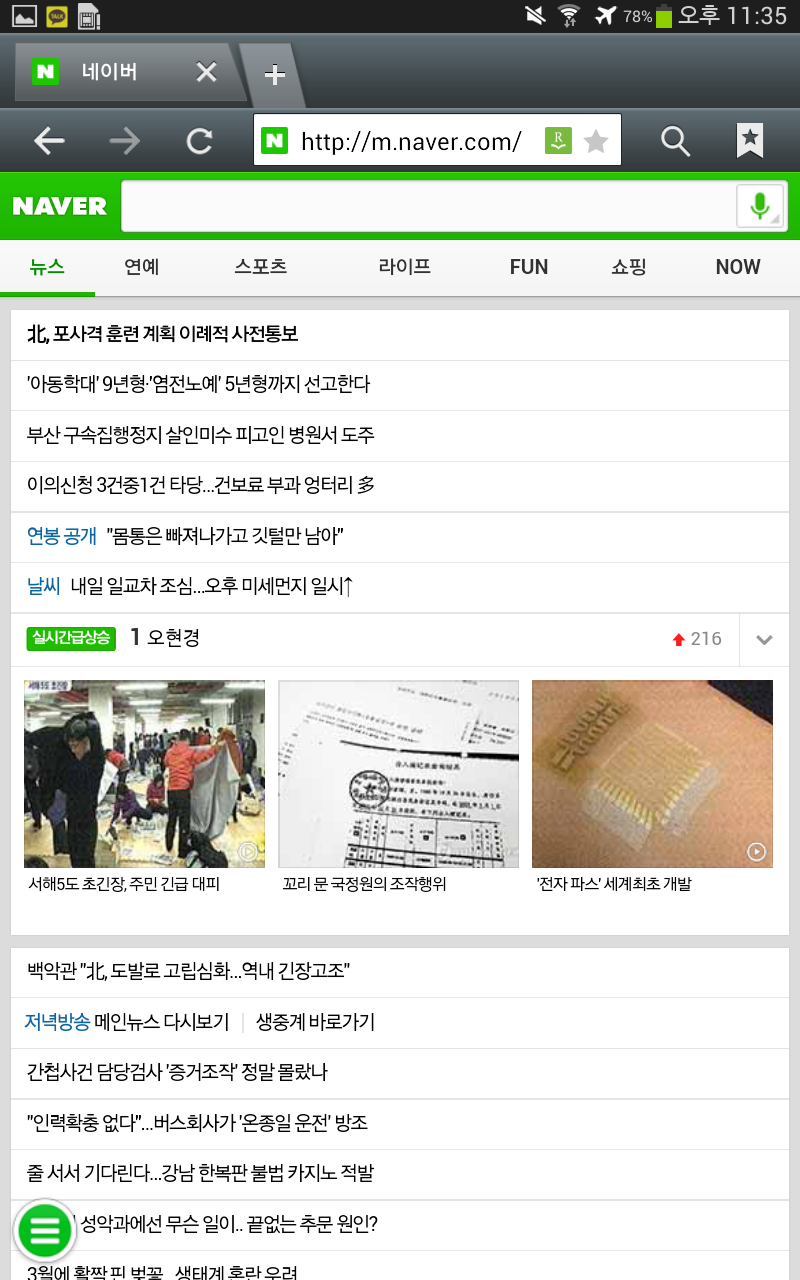Start voice search with the microphone
Image resolution: width=800 pixels, height=1280 pixels.
[760, 206]
